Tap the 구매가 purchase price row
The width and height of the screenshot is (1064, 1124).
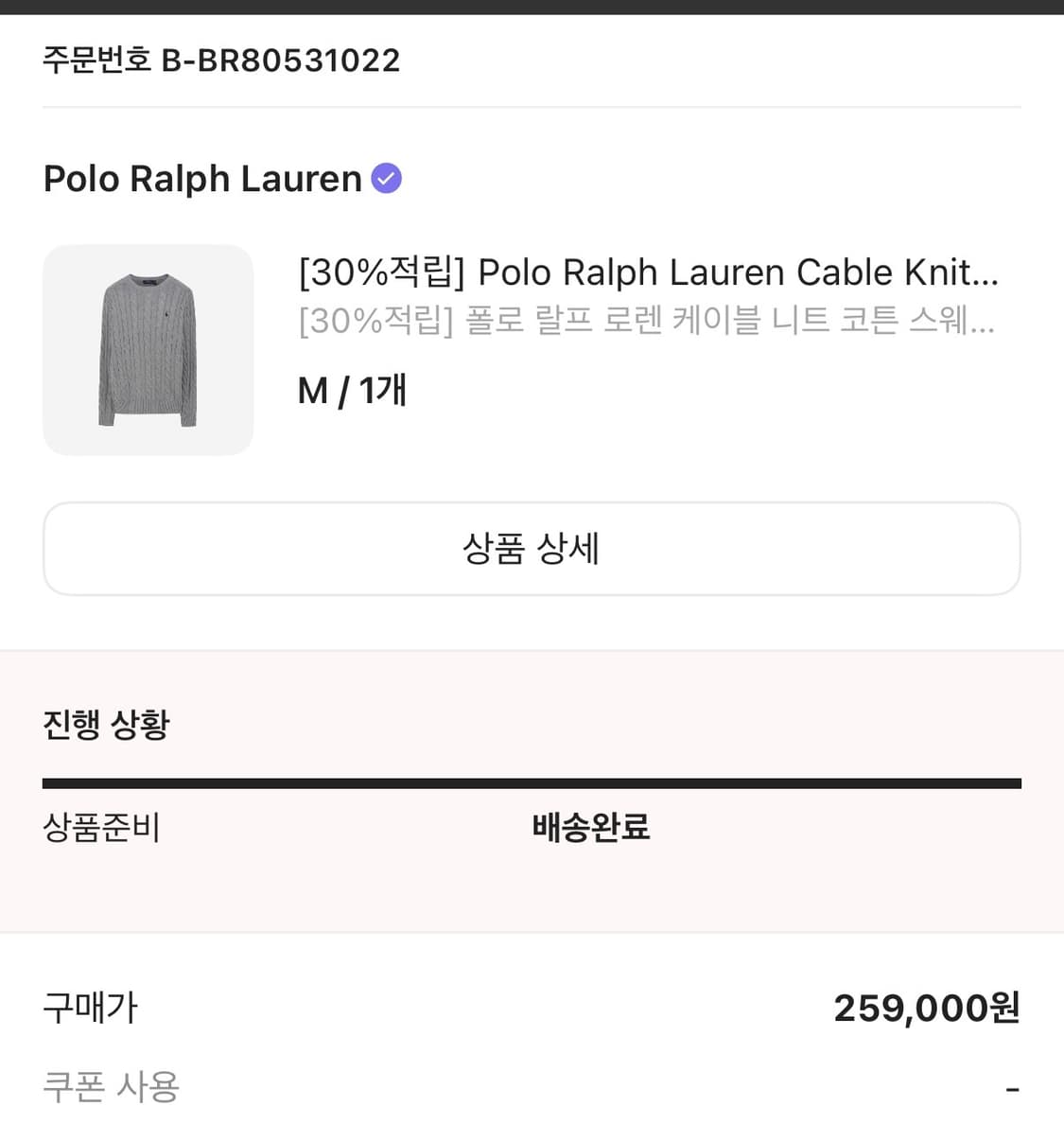click(89, 1009)
